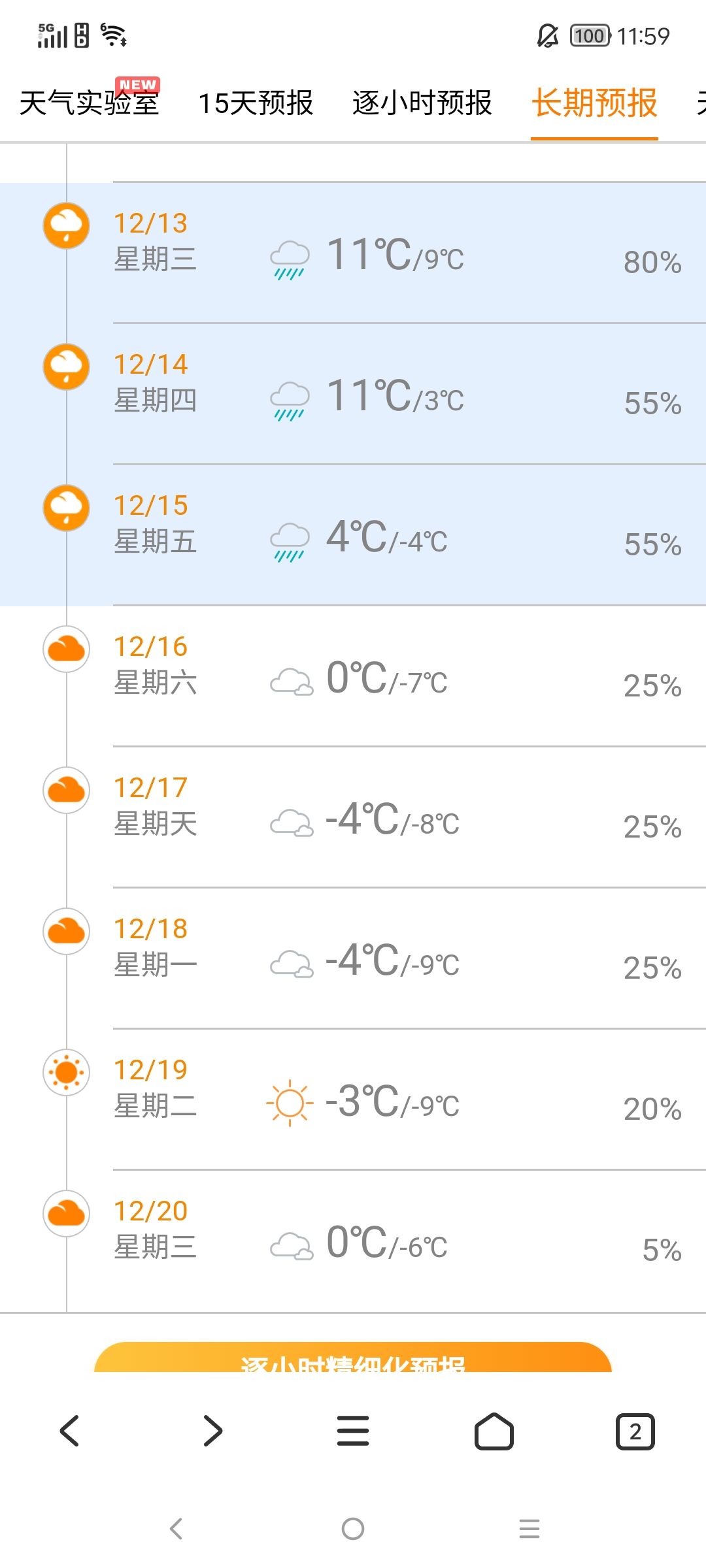Open the 12/15 星期五 forecast row
This screenshot has width=706, height=1568.
click(353, 536)
